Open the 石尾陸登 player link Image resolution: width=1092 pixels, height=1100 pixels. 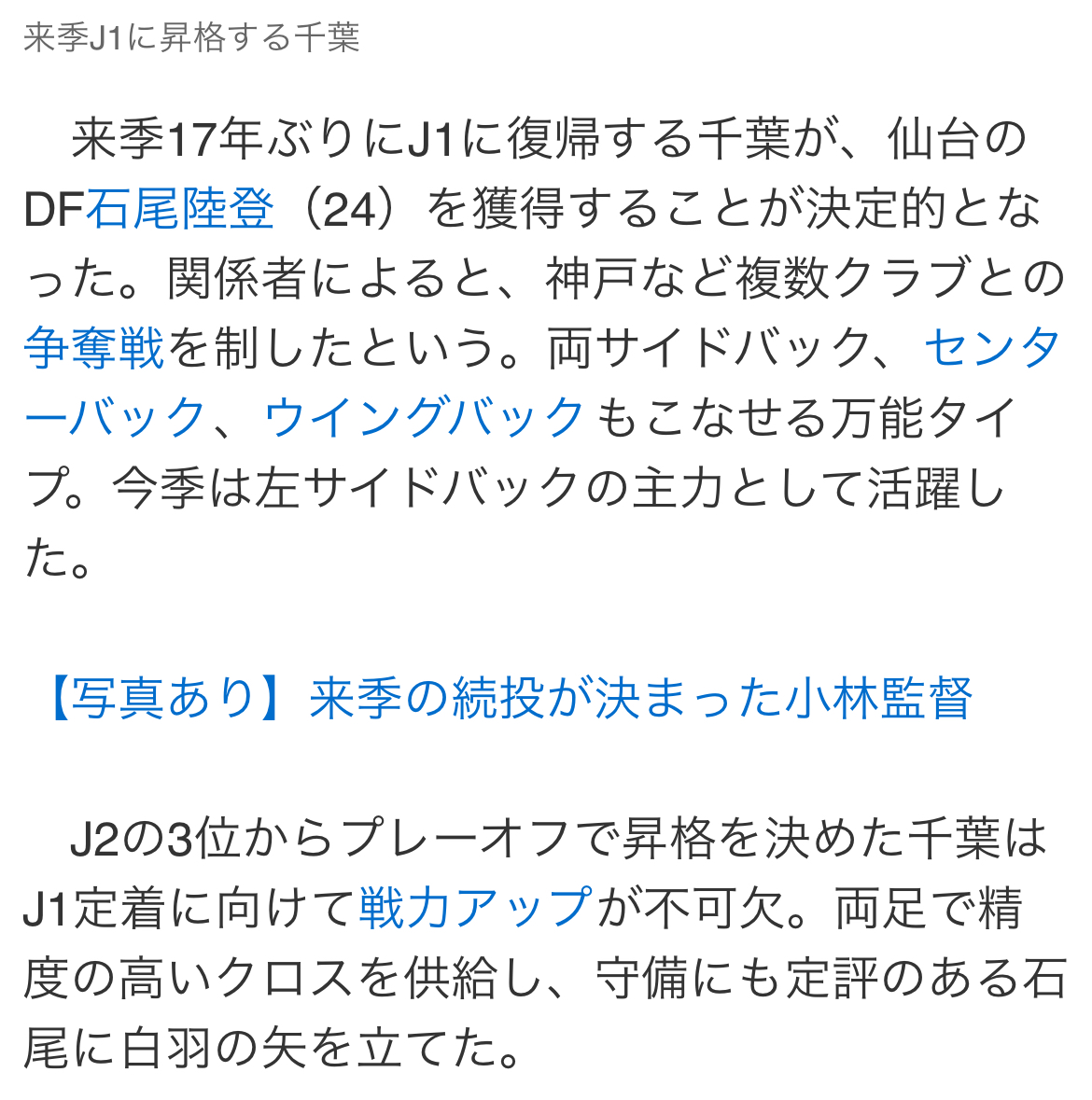(x=179, y=209)
